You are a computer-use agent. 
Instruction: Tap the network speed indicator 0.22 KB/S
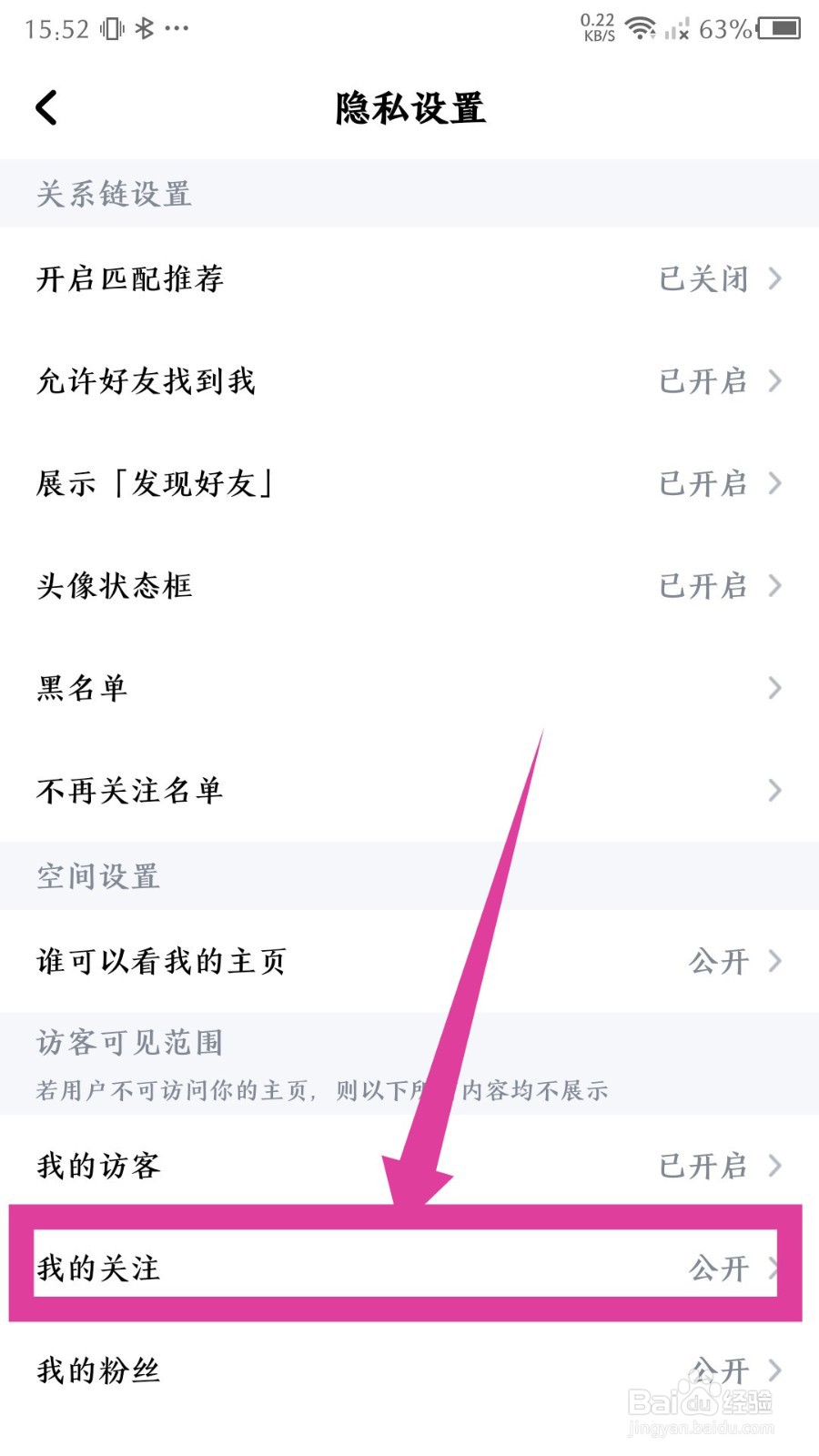click(x=596, y=27)
